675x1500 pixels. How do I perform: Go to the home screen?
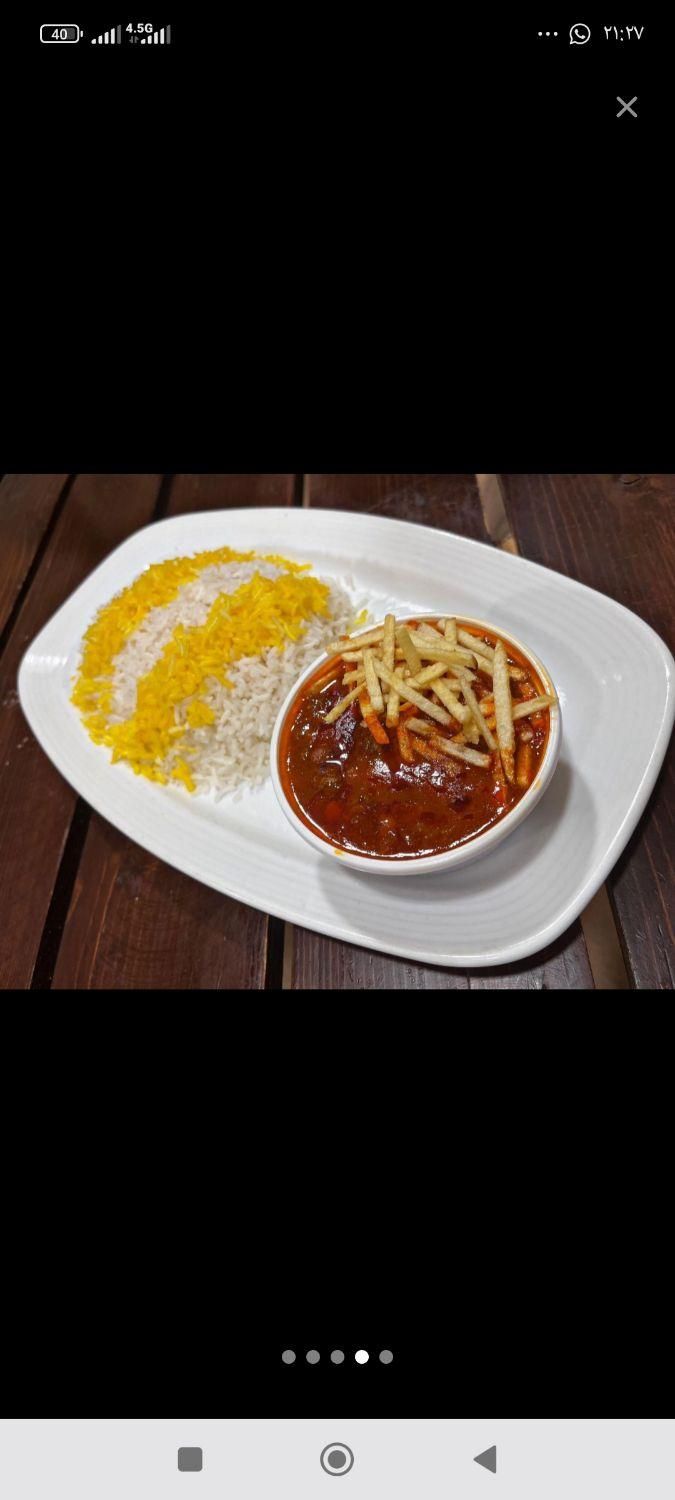pos(337,1459)
